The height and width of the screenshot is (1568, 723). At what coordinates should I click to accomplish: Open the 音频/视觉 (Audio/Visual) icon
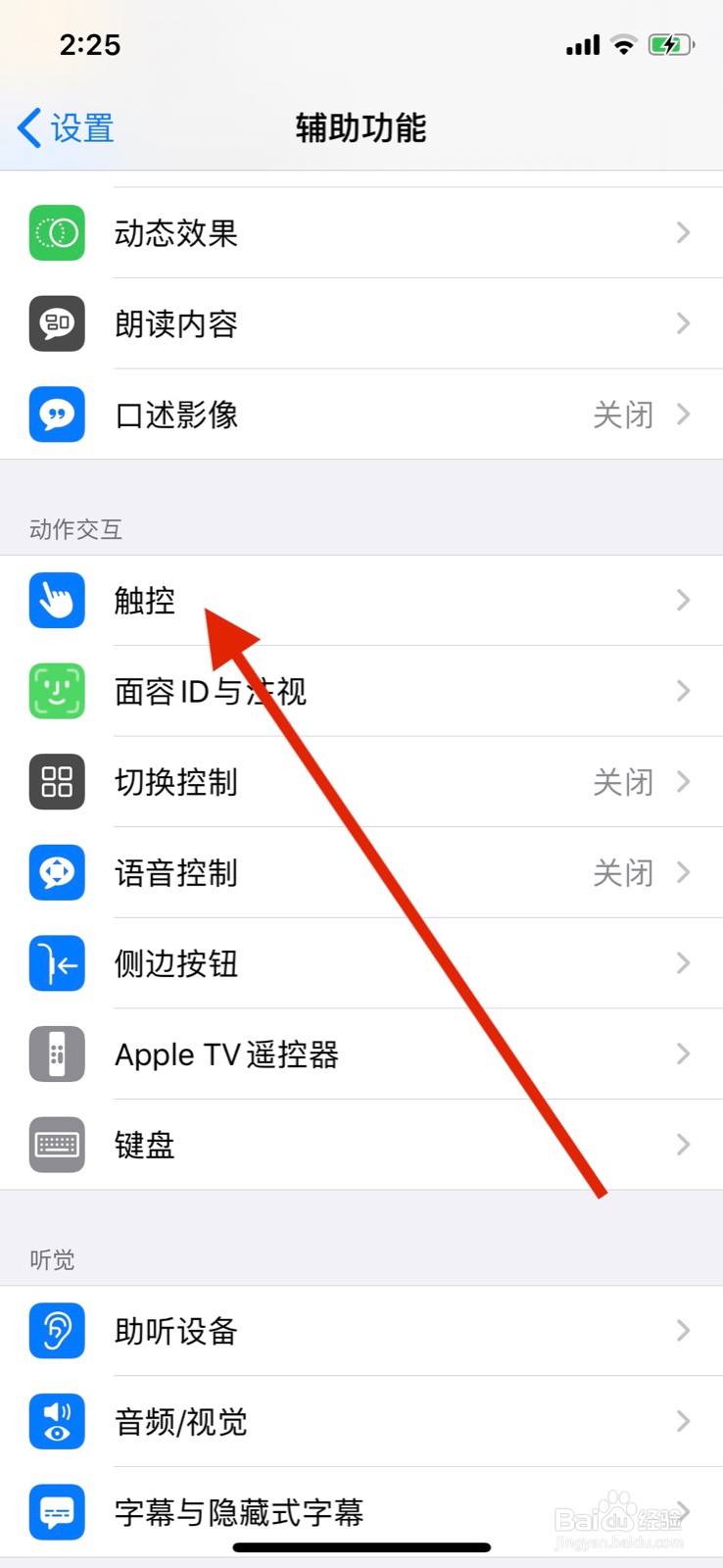(x=56, y=1422)
